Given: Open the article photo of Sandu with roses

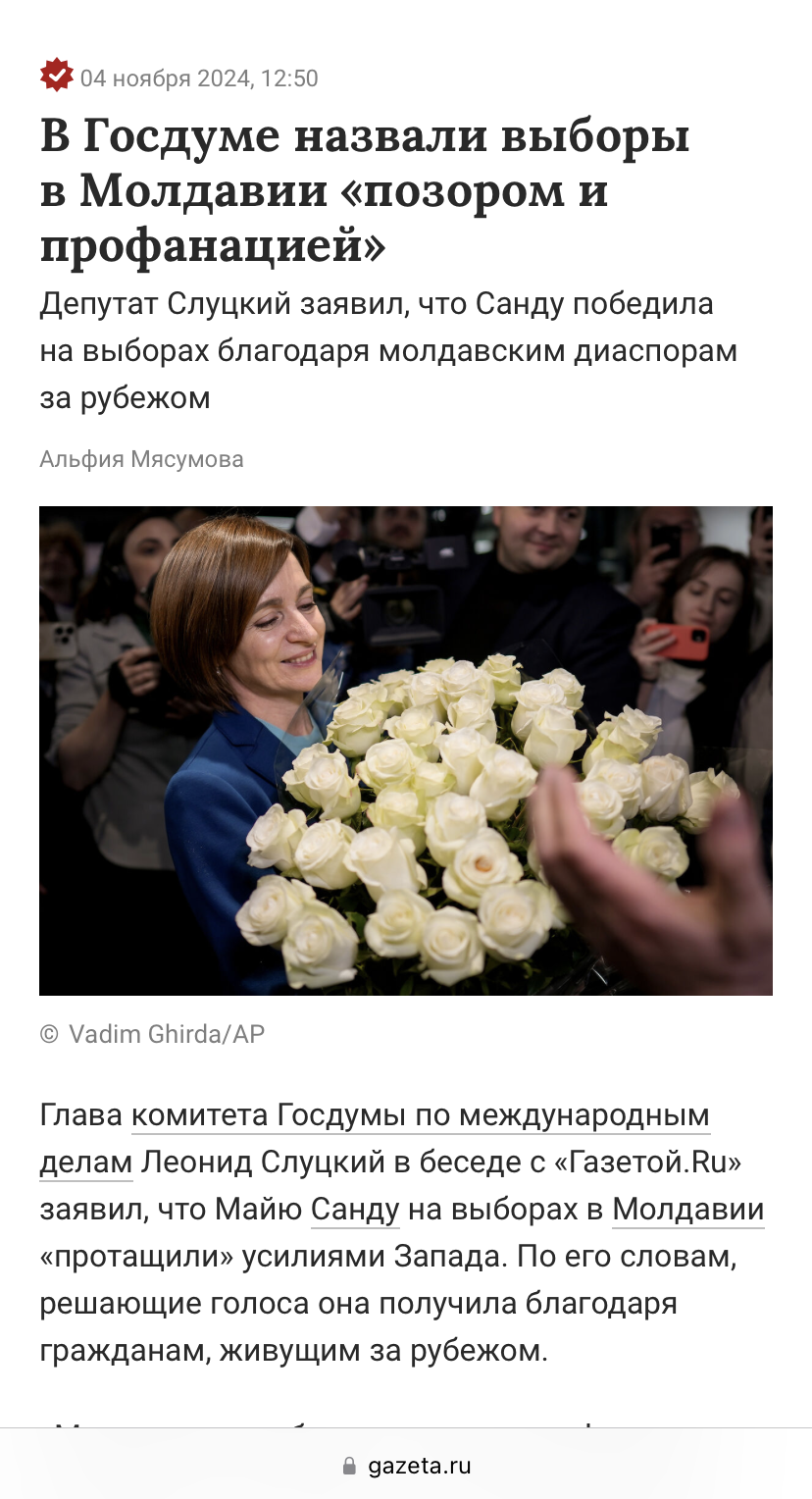Looking at the screenshot, I should [x=406, y=750].
